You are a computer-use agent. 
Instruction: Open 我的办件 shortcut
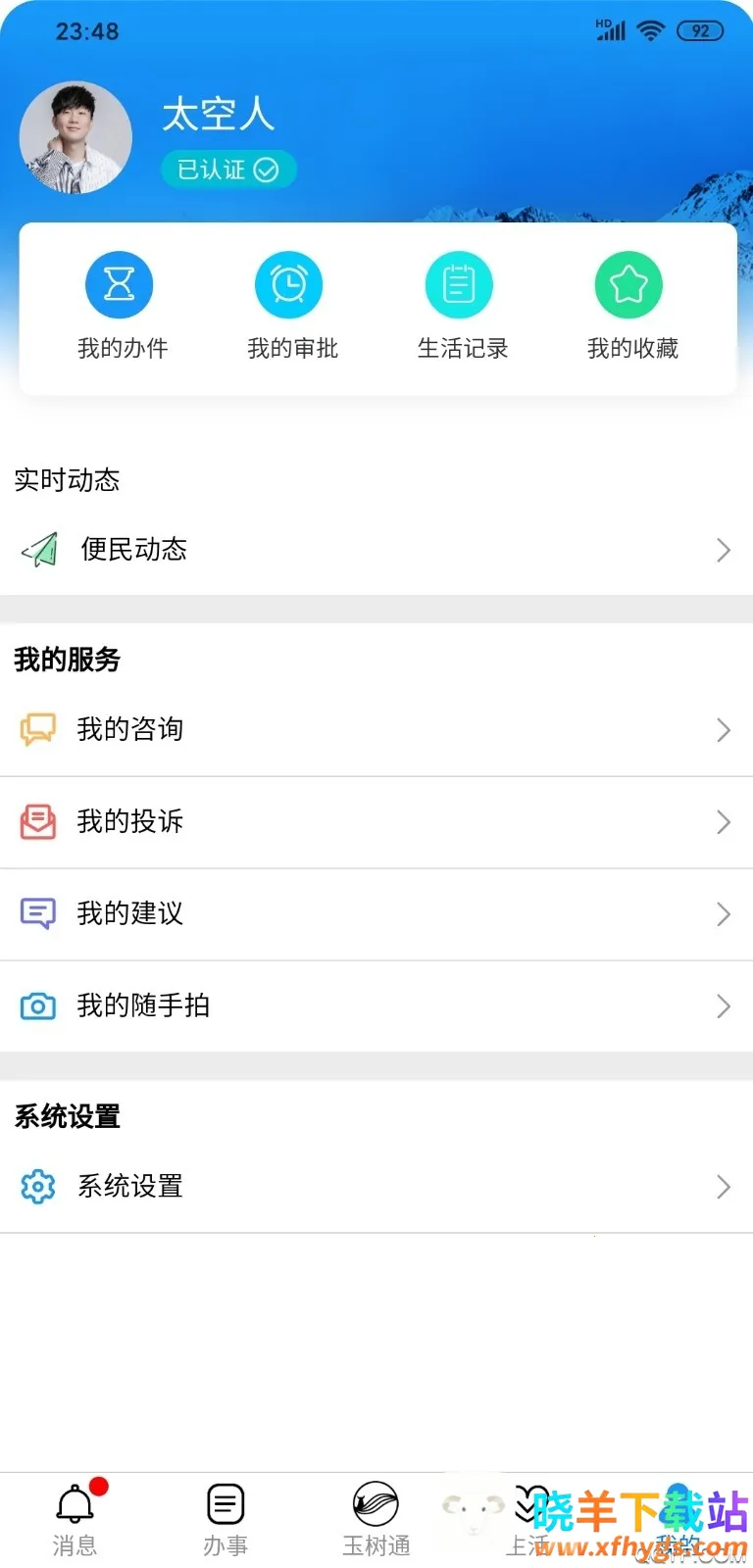tap(121, 306)
